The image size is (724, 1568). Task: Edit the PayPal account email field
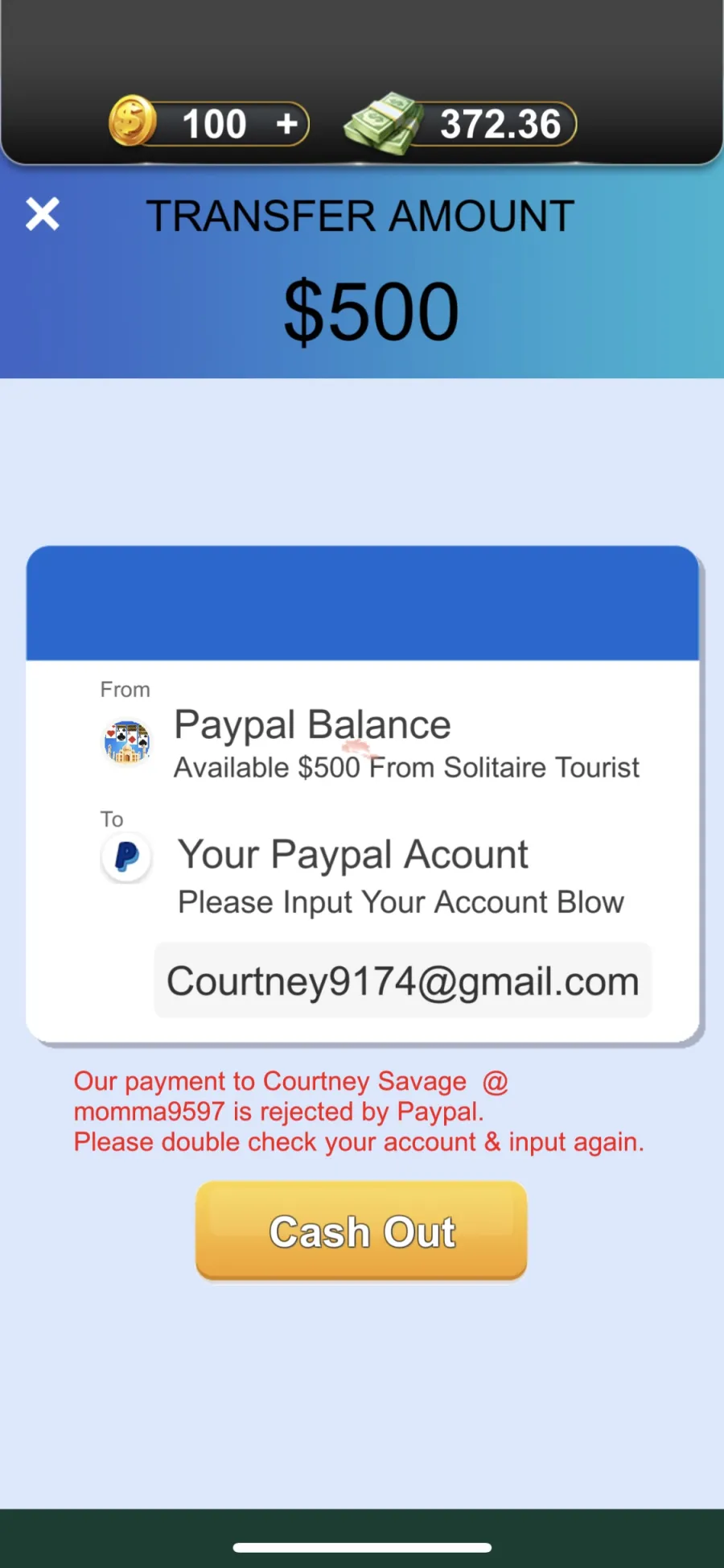tap(402, 980)
